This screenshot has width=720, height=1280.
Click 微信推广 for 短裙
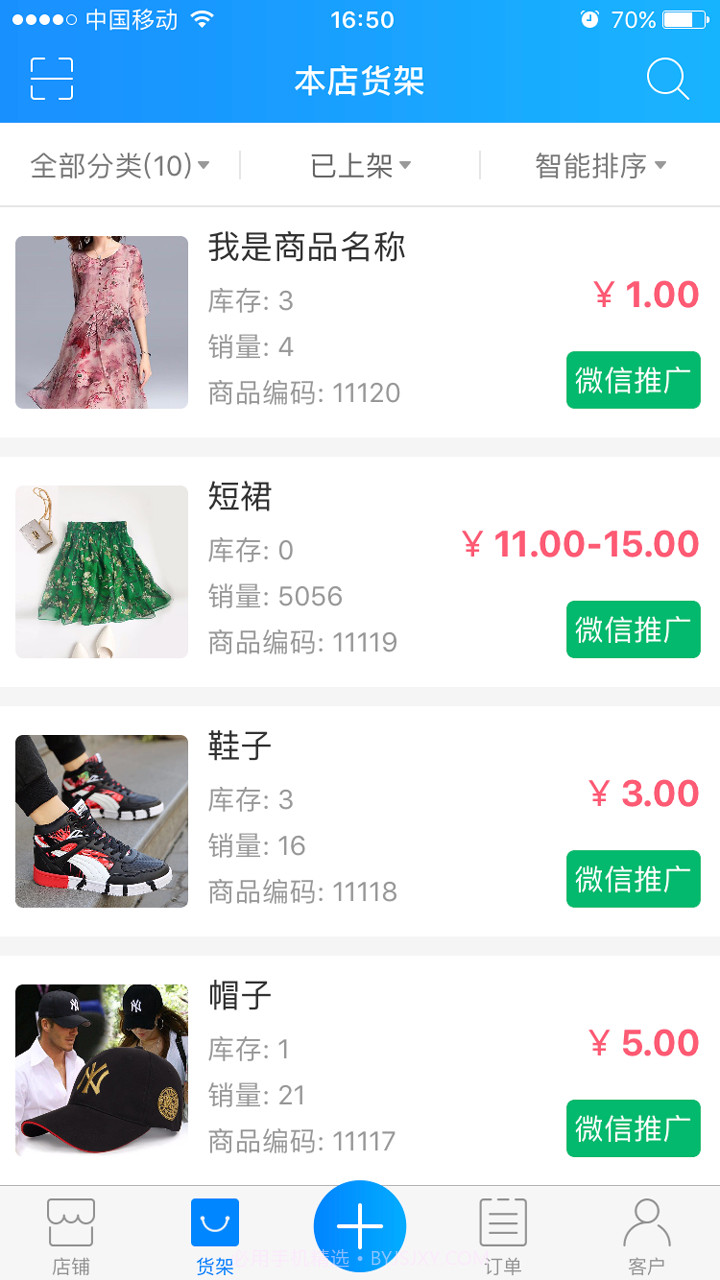click(633, 629)
